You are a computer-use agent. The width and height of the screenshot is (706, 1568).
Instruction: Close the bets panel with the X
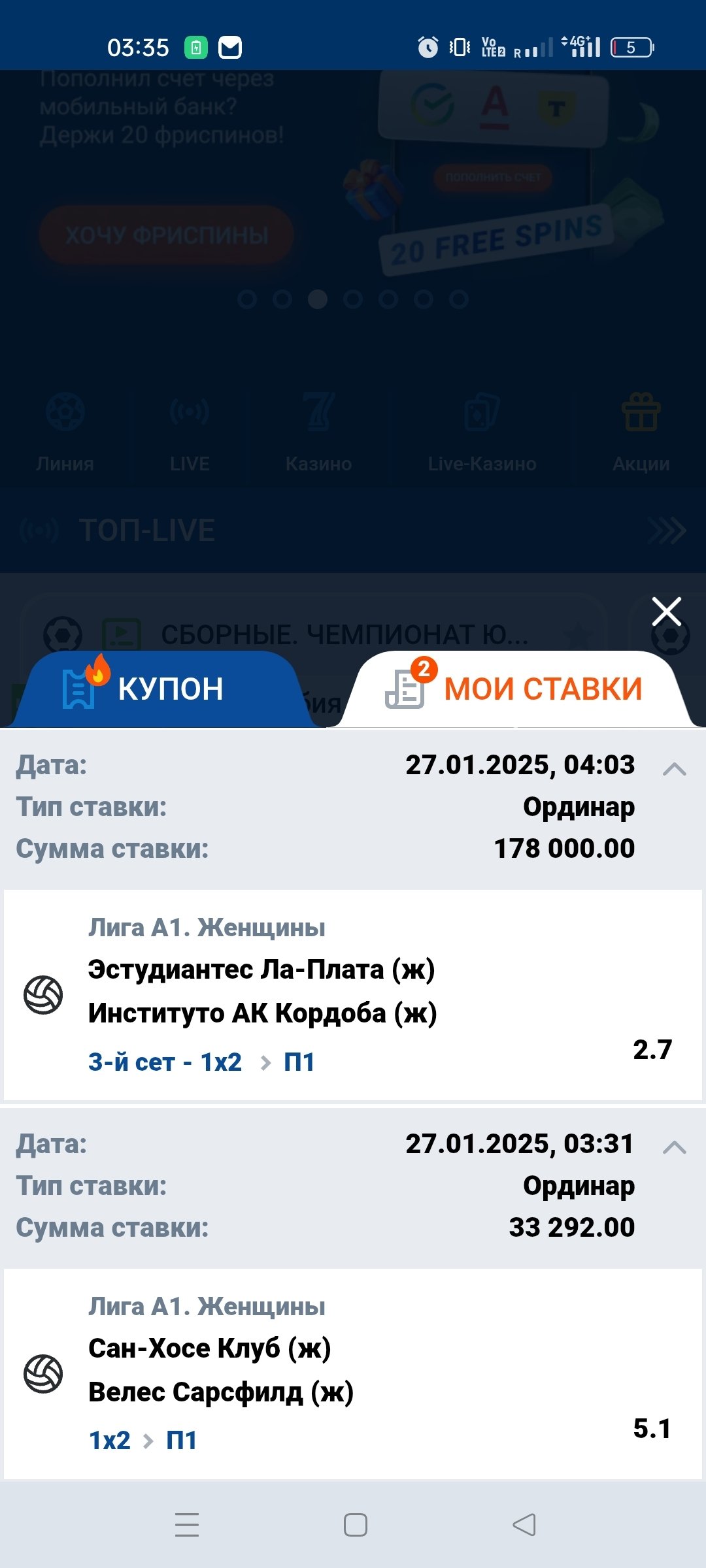[666, 612]
